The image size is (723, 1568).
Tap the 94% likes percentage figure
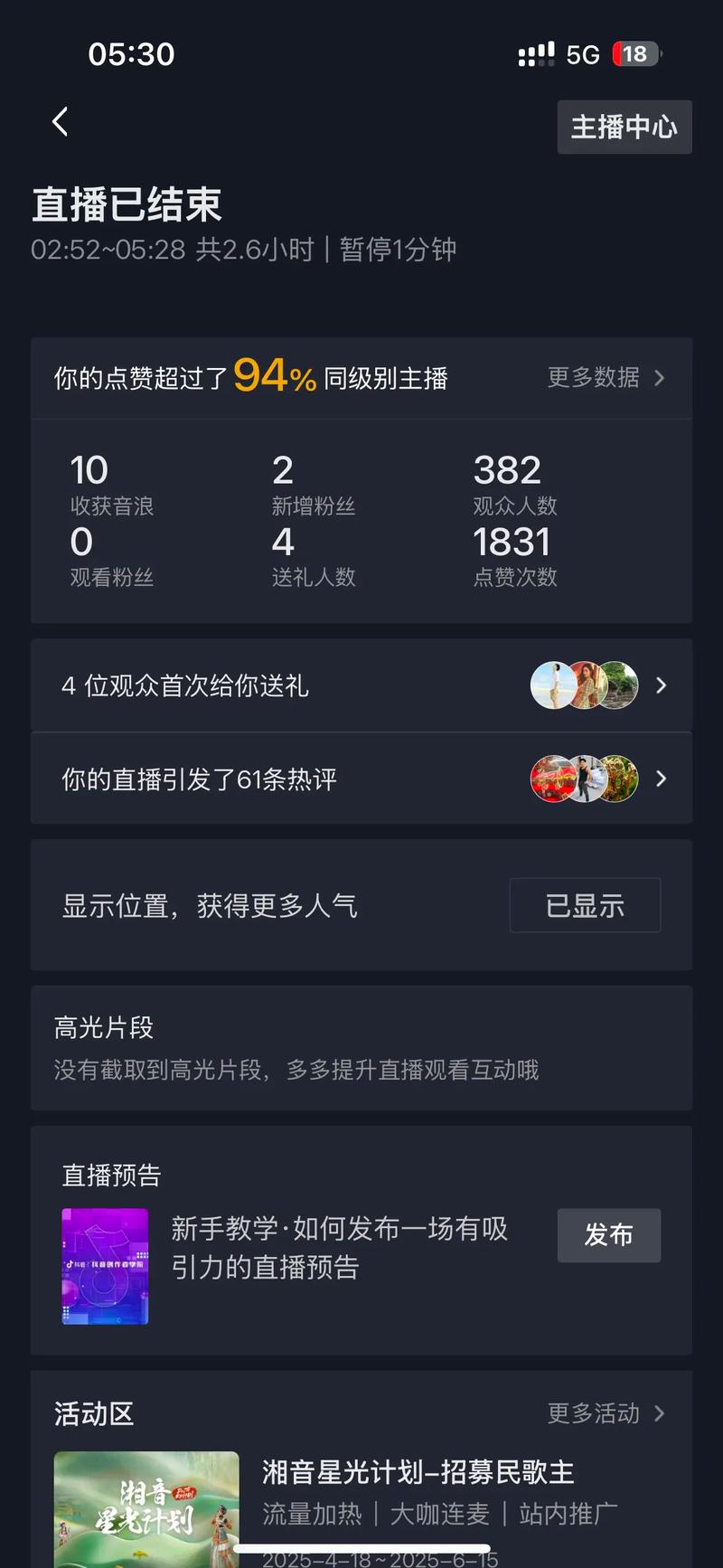271,375
